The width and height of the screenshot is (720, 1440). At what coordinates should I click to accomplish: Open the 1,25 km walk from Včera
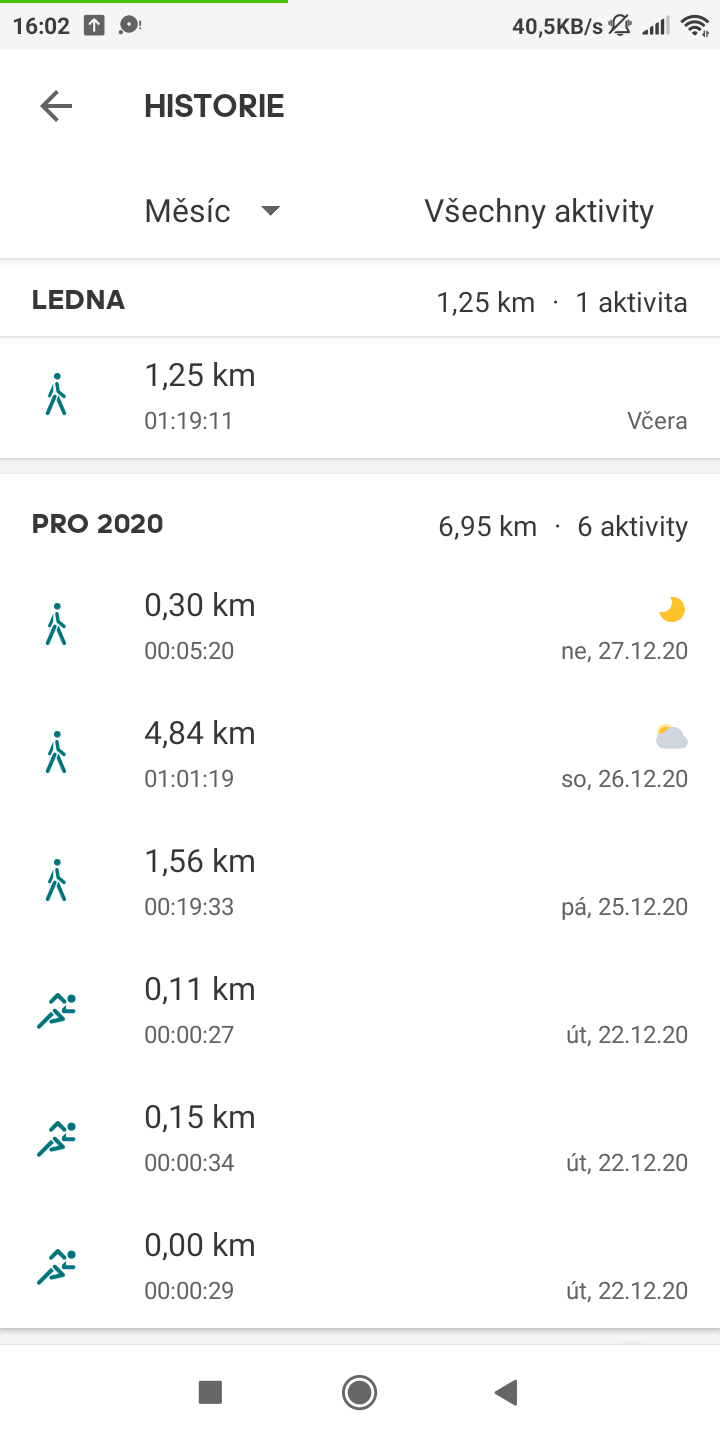pyautogui.click(x=360, y=397)
